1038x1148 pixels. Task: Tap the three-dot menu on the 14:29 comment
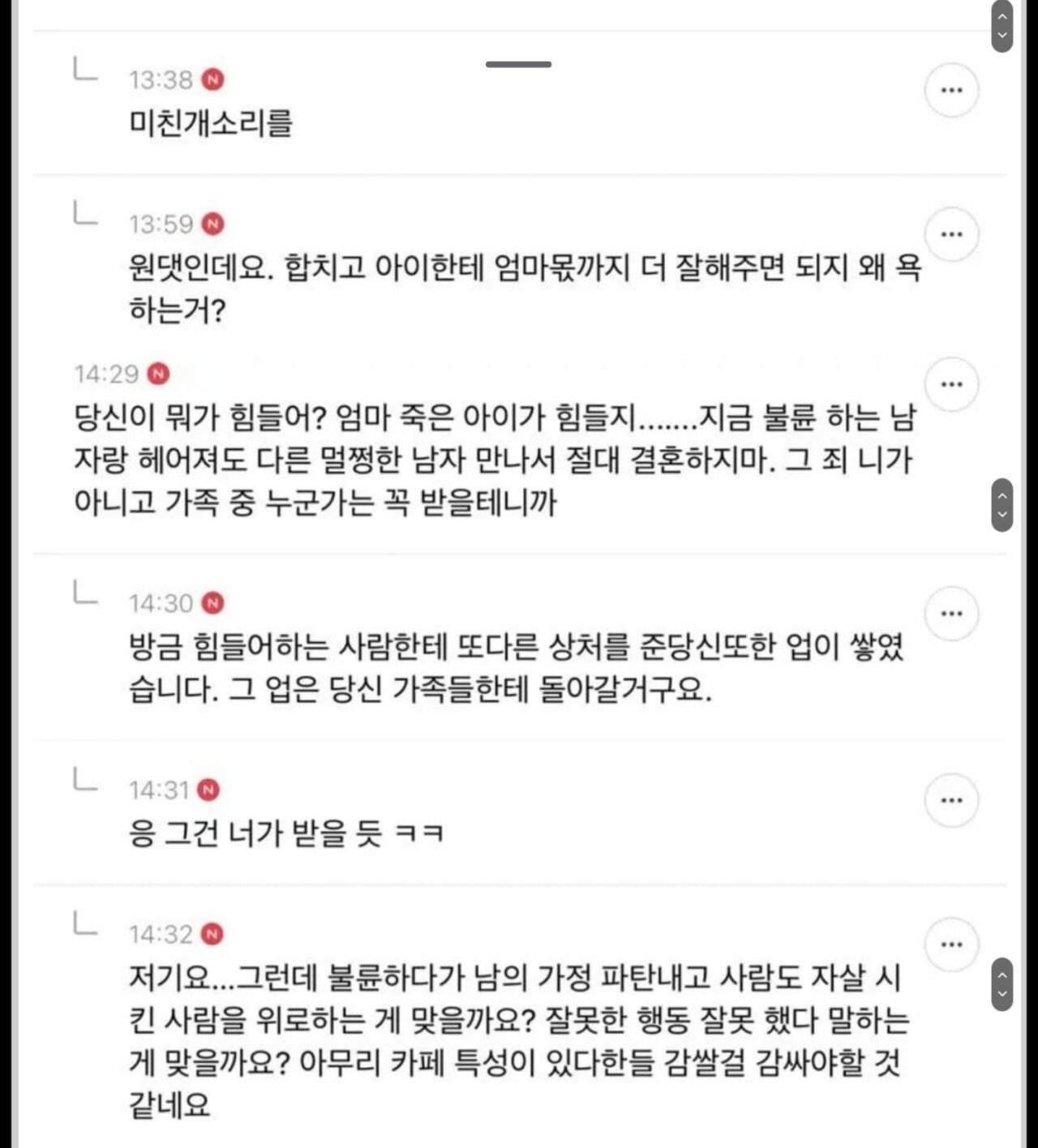951,384
